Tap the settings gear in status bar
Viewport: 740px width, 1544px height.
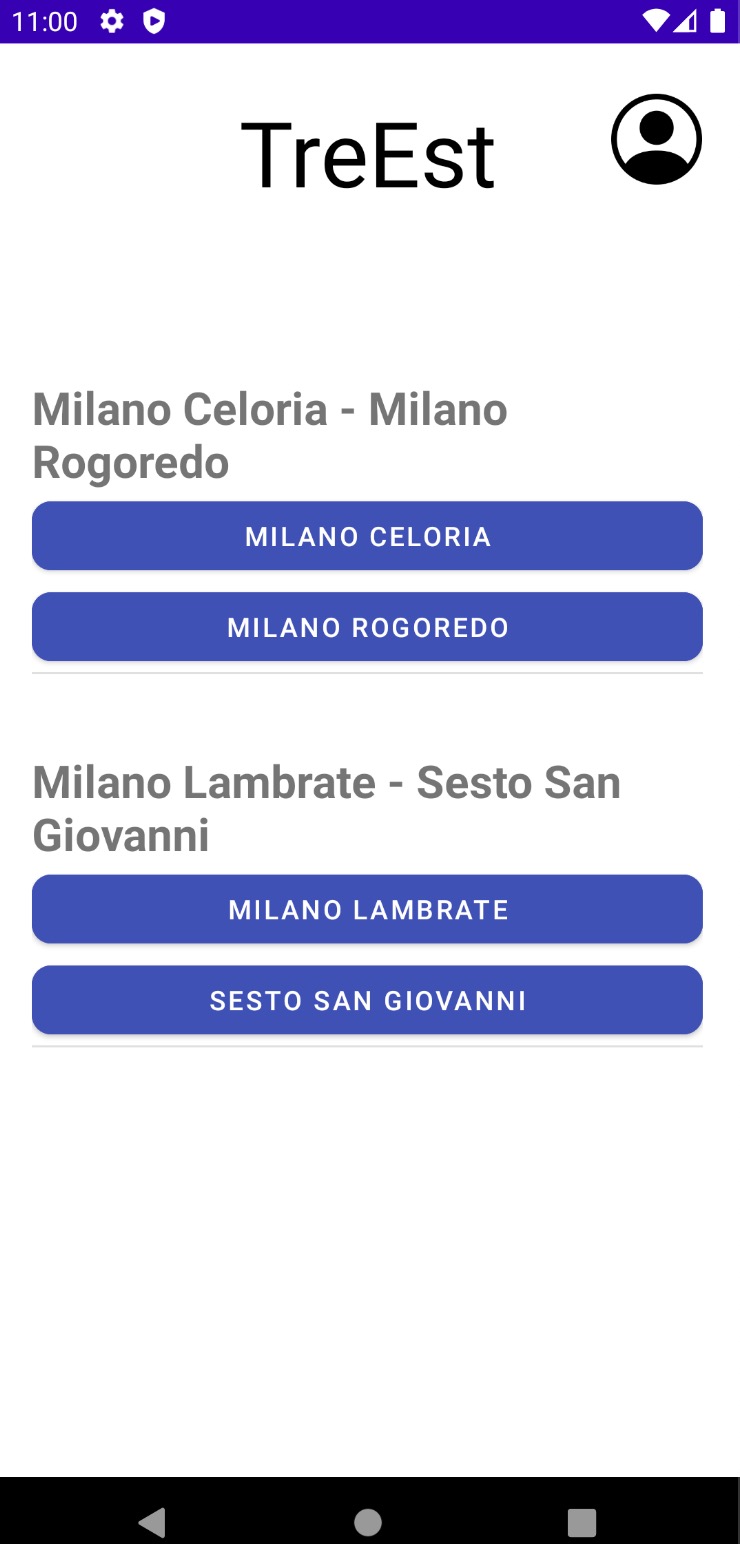[x=112, y=20]
